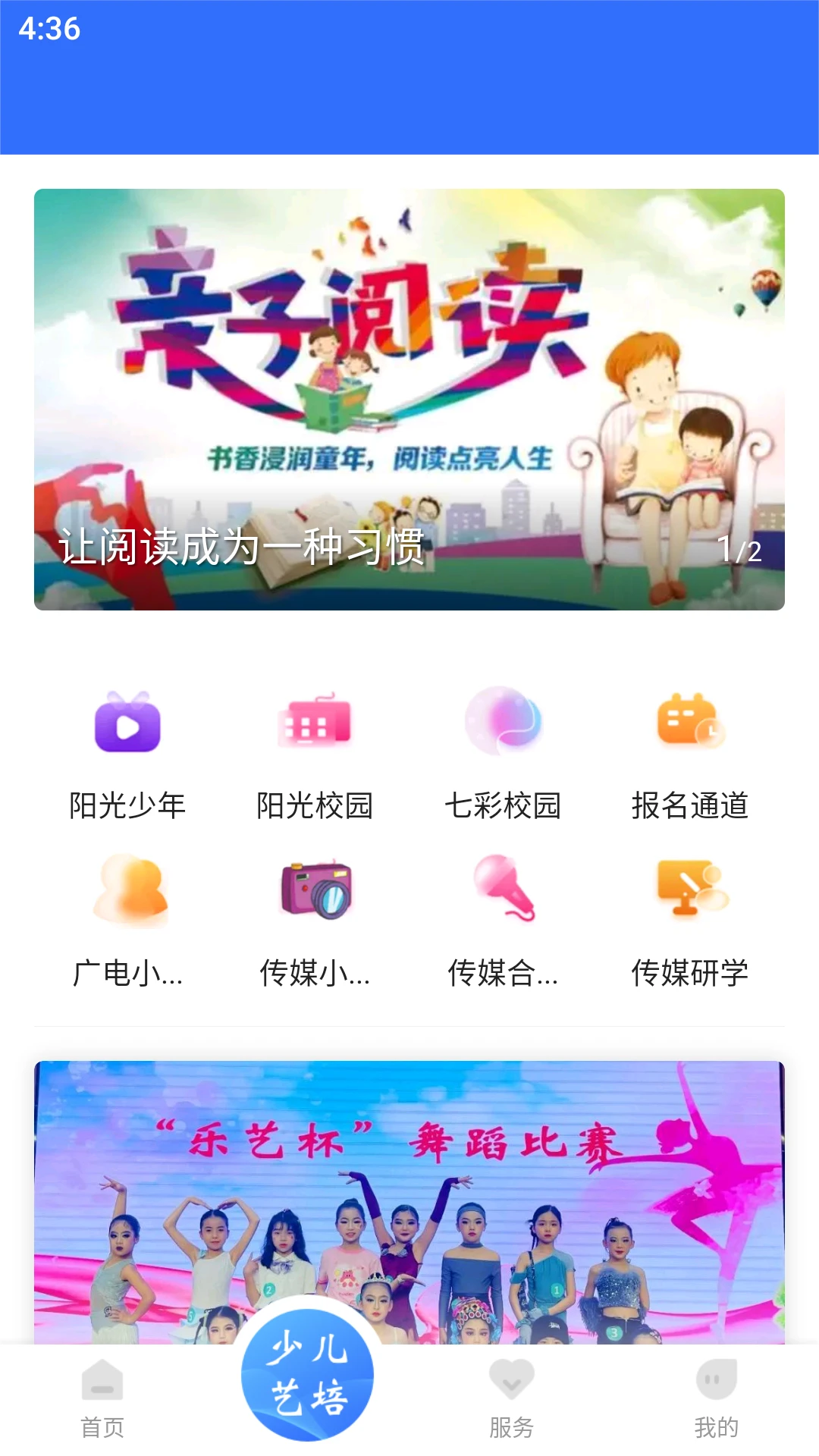
Task: Select 七彩校园 shortcut
Action: click(502, 755)
